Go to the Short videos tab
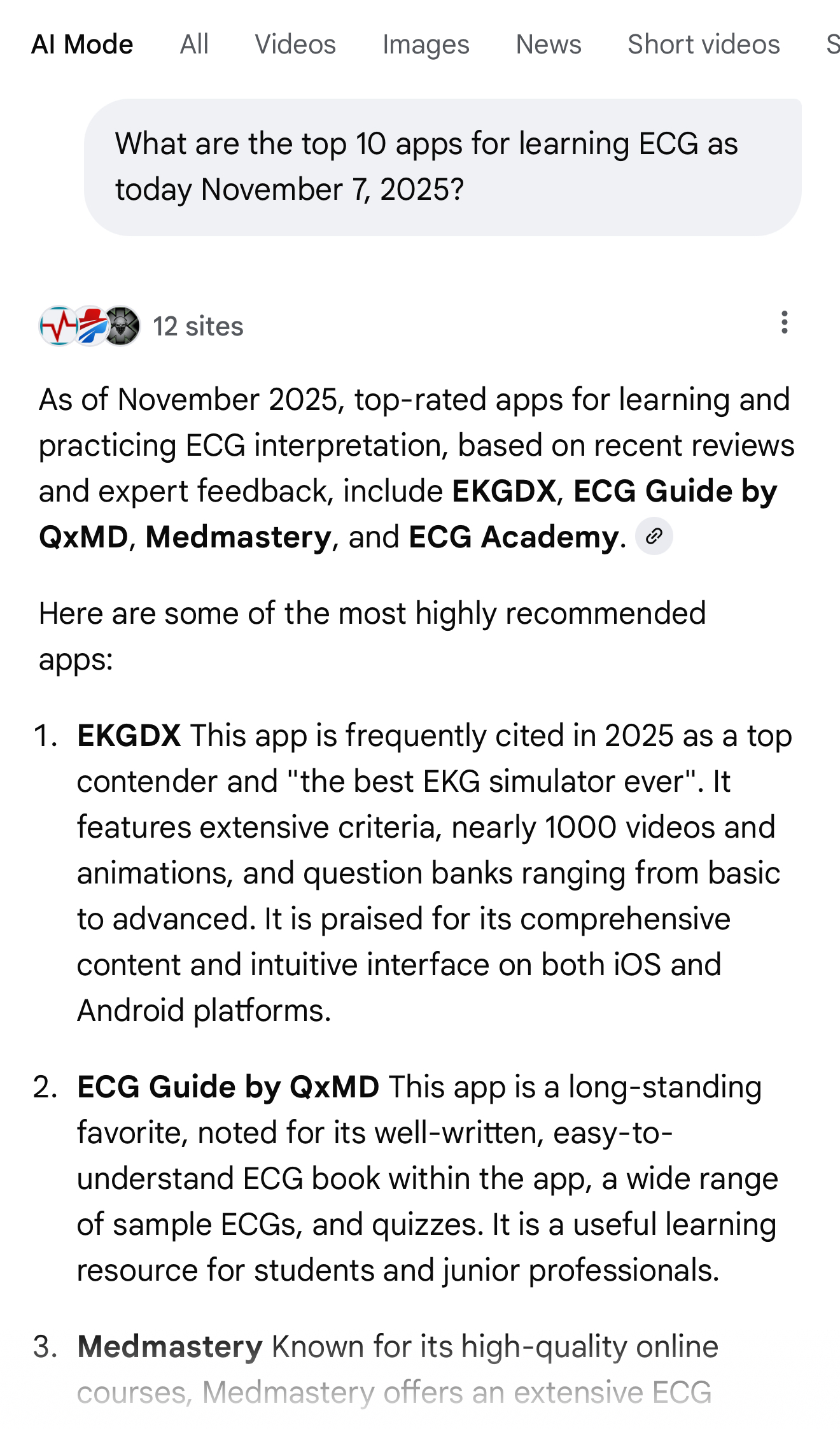 (x=703, y=45)
